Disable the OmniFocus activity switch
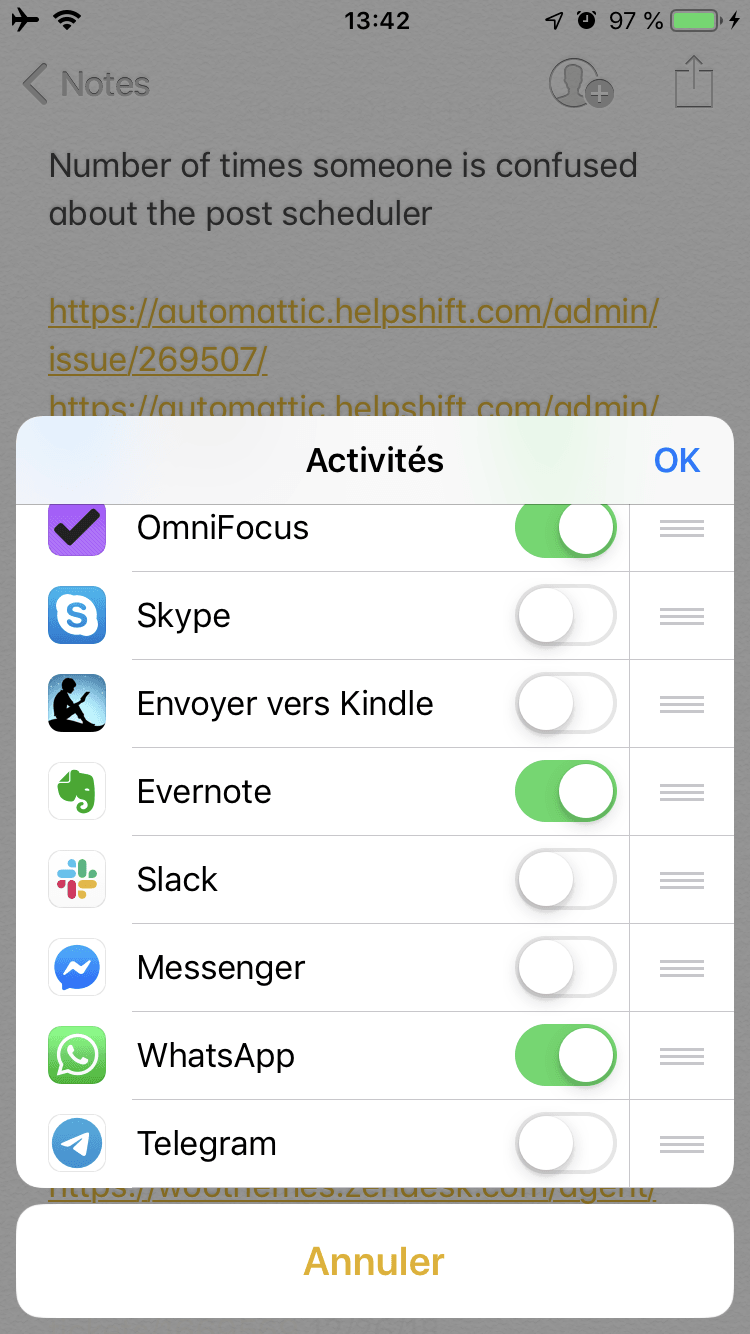The height and width of the screenshot is (1334, 750). 566,528
